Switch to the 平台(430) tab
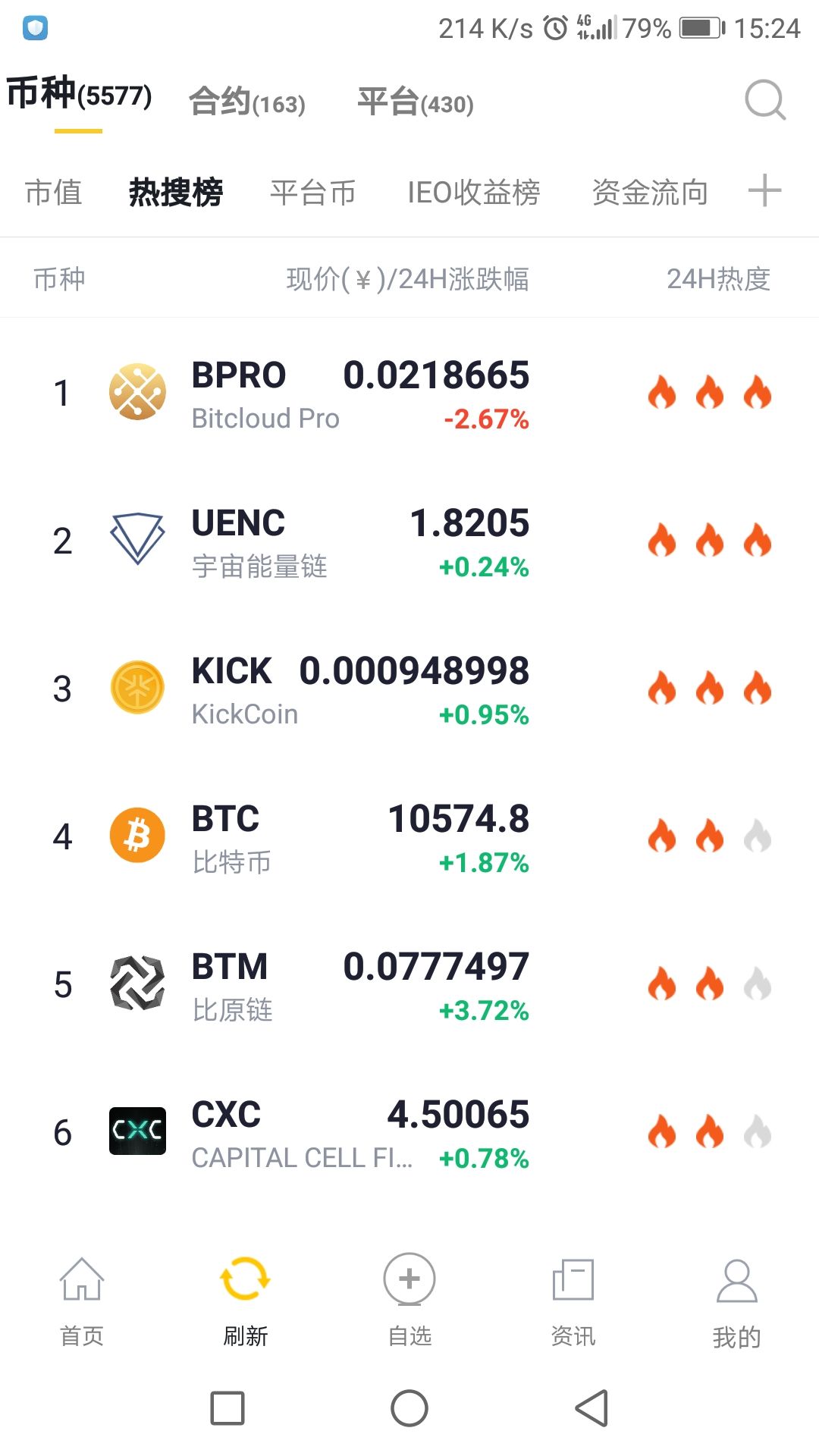 [x=416, y=102]
